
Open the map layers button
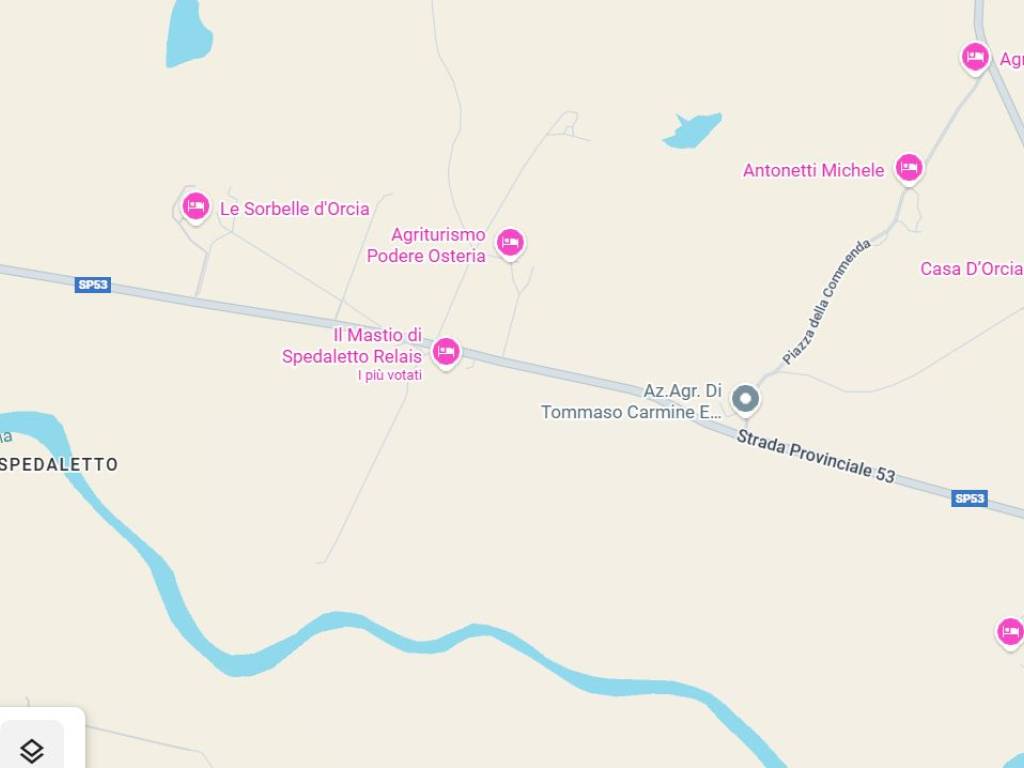(31, 750)
